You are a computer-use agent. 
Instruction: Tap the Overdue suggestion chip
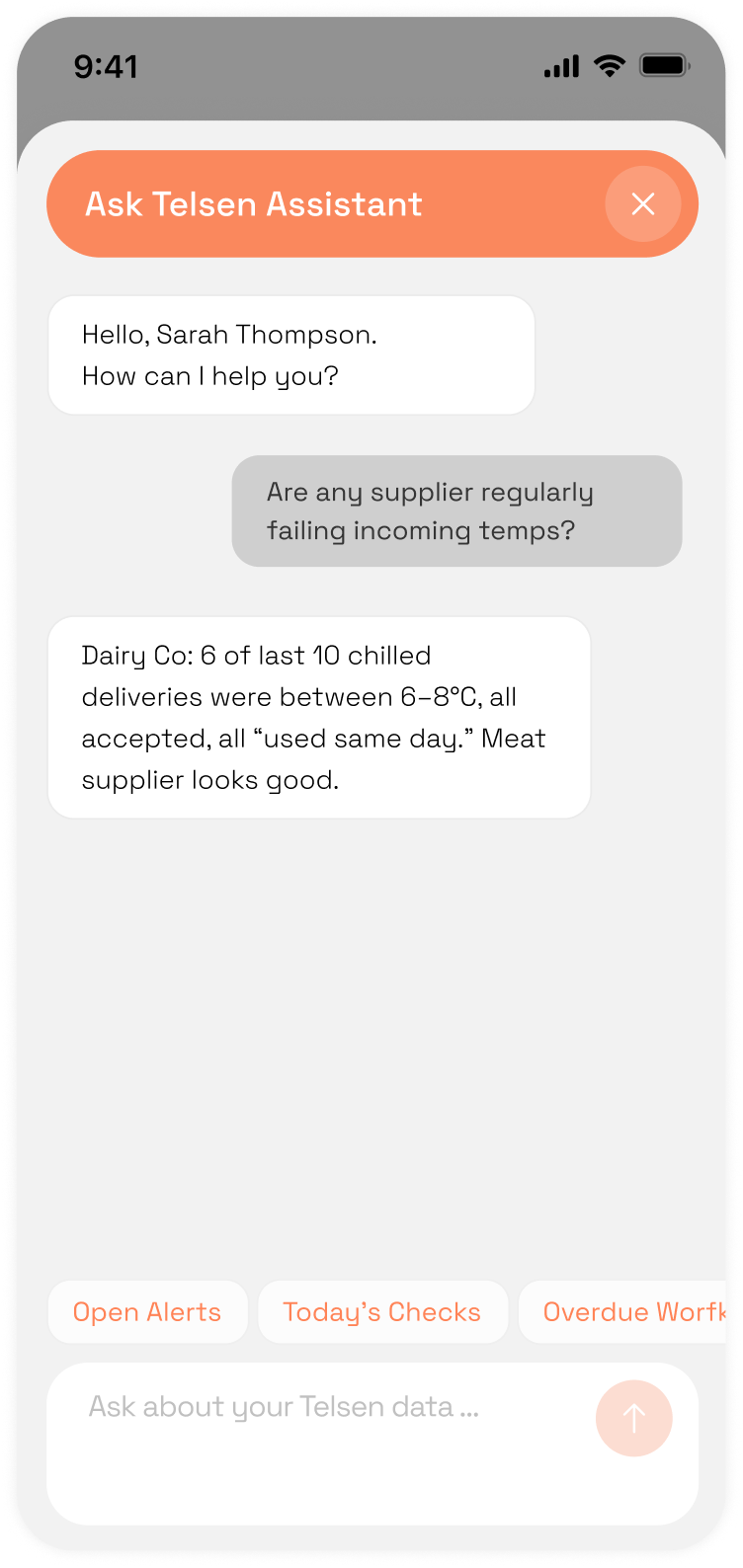tap(622, 1312)
